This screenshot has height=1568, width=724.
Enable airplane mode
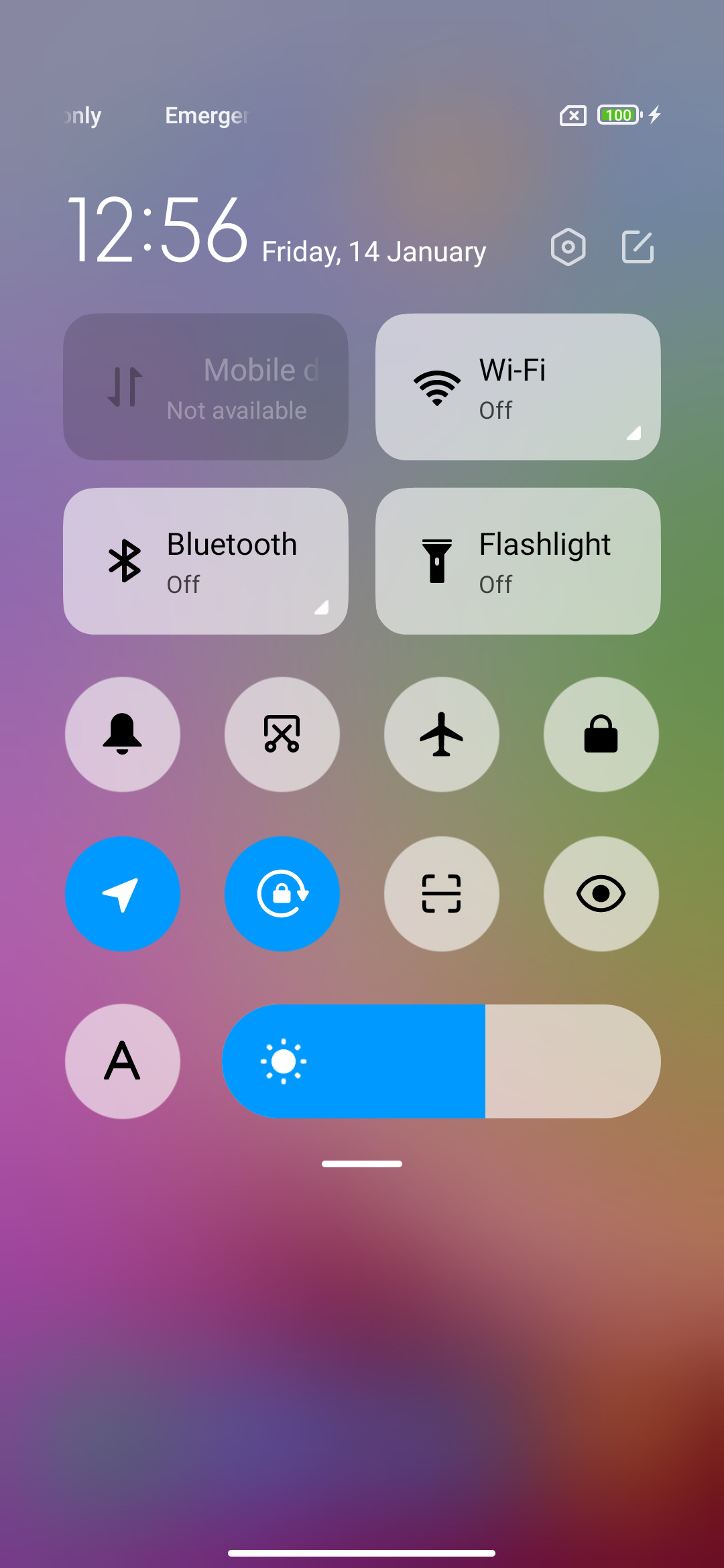click(442, 734)
